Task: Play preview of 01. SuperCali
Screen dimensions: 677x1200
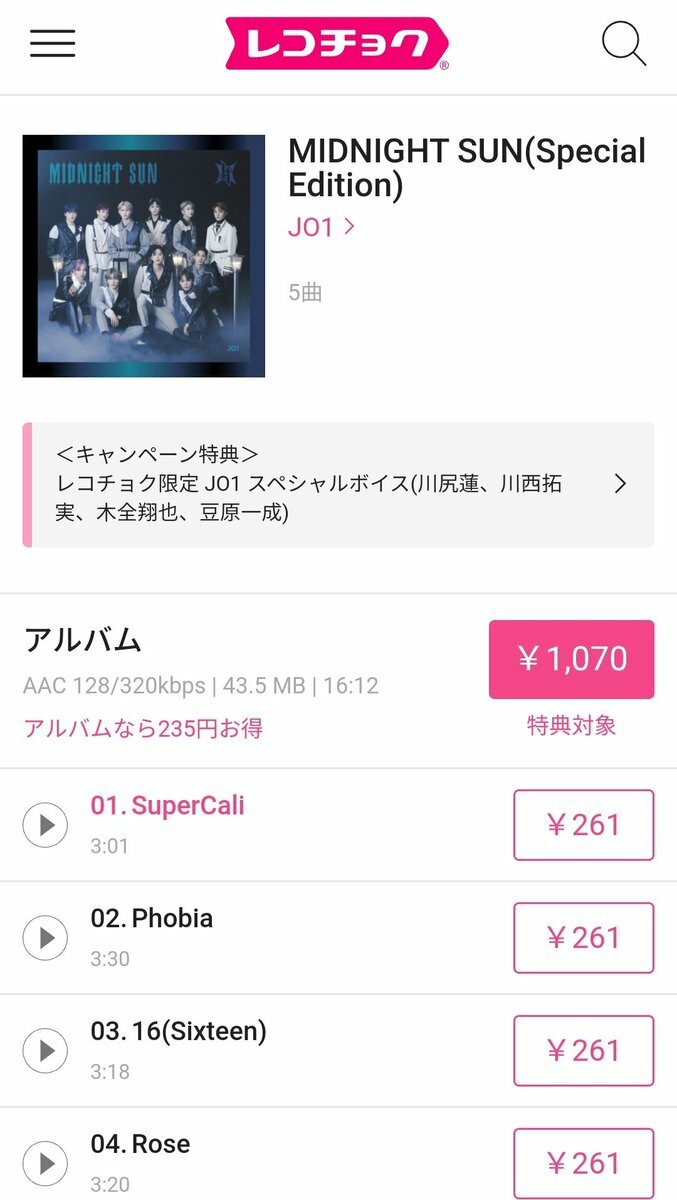Action: [x=45, y=825]
